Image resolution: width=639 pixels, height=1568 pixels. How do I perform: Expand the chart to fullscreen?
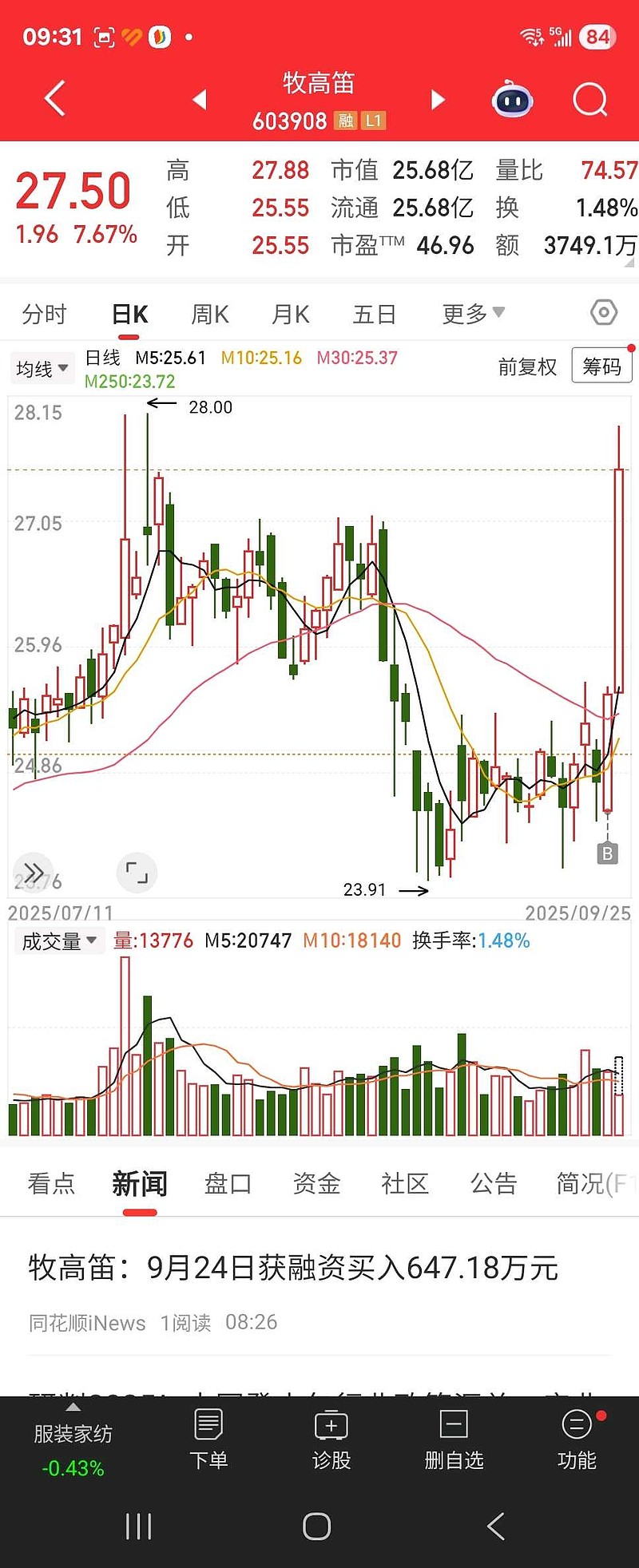tap(137, 872)
